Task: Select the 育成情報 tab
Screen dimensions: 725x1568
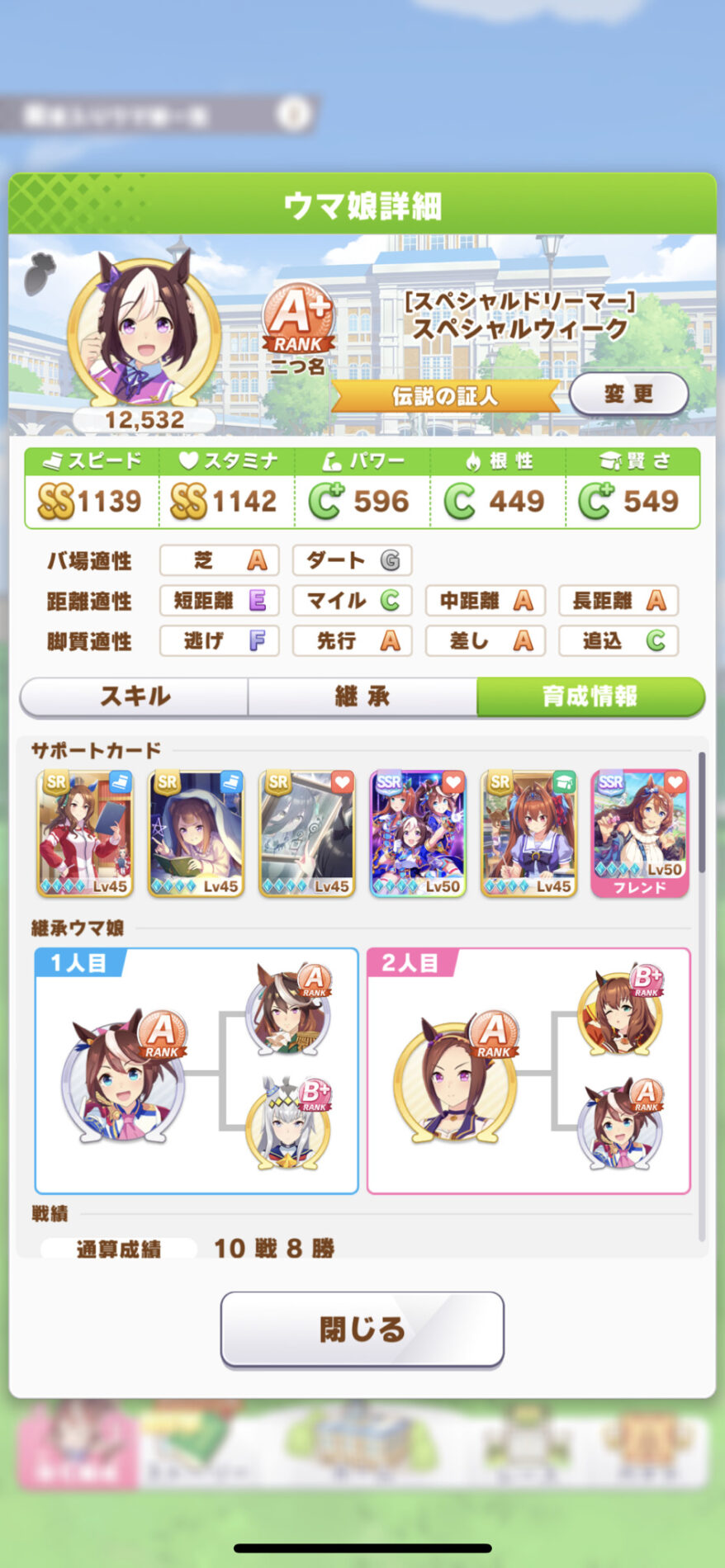Action: (590, 697)
